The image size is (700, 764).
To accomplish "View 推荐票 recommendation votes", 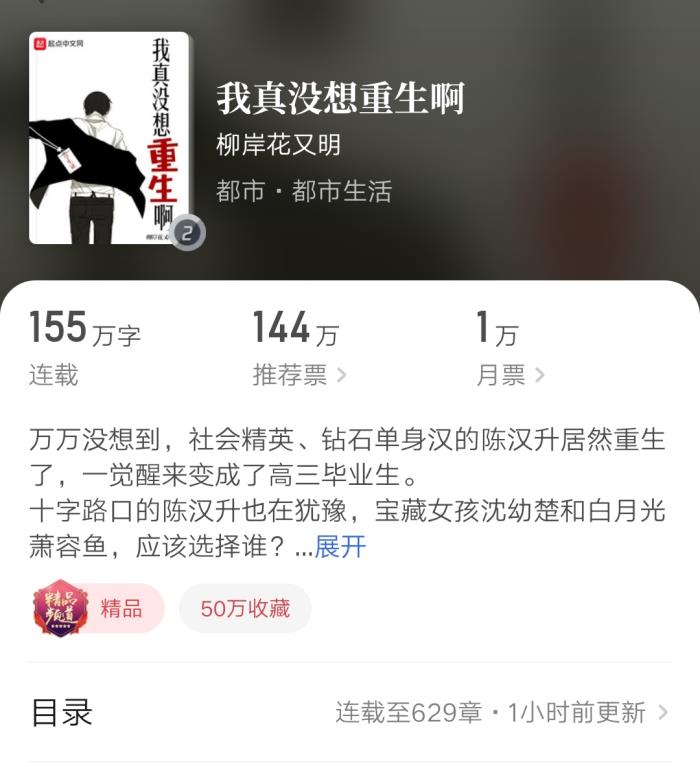I will pos(299,375).
